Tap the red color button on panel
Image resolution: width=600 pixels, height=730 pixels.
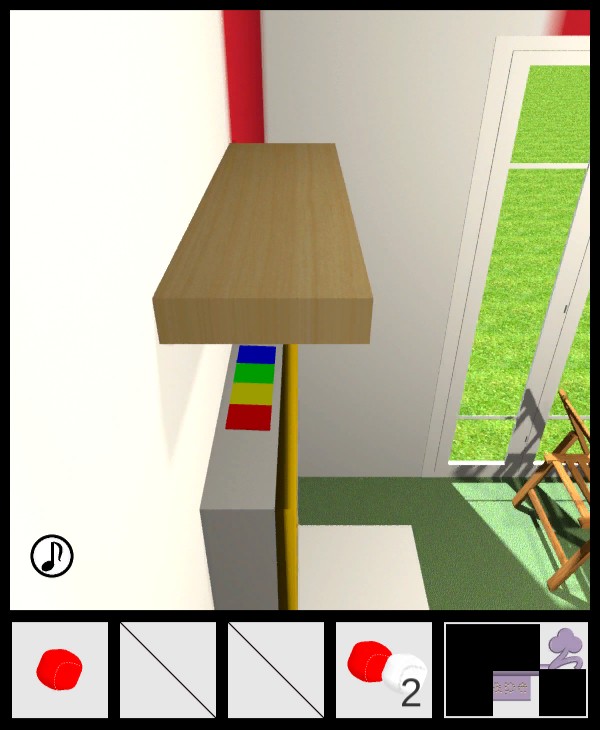(x=249, y=416)
